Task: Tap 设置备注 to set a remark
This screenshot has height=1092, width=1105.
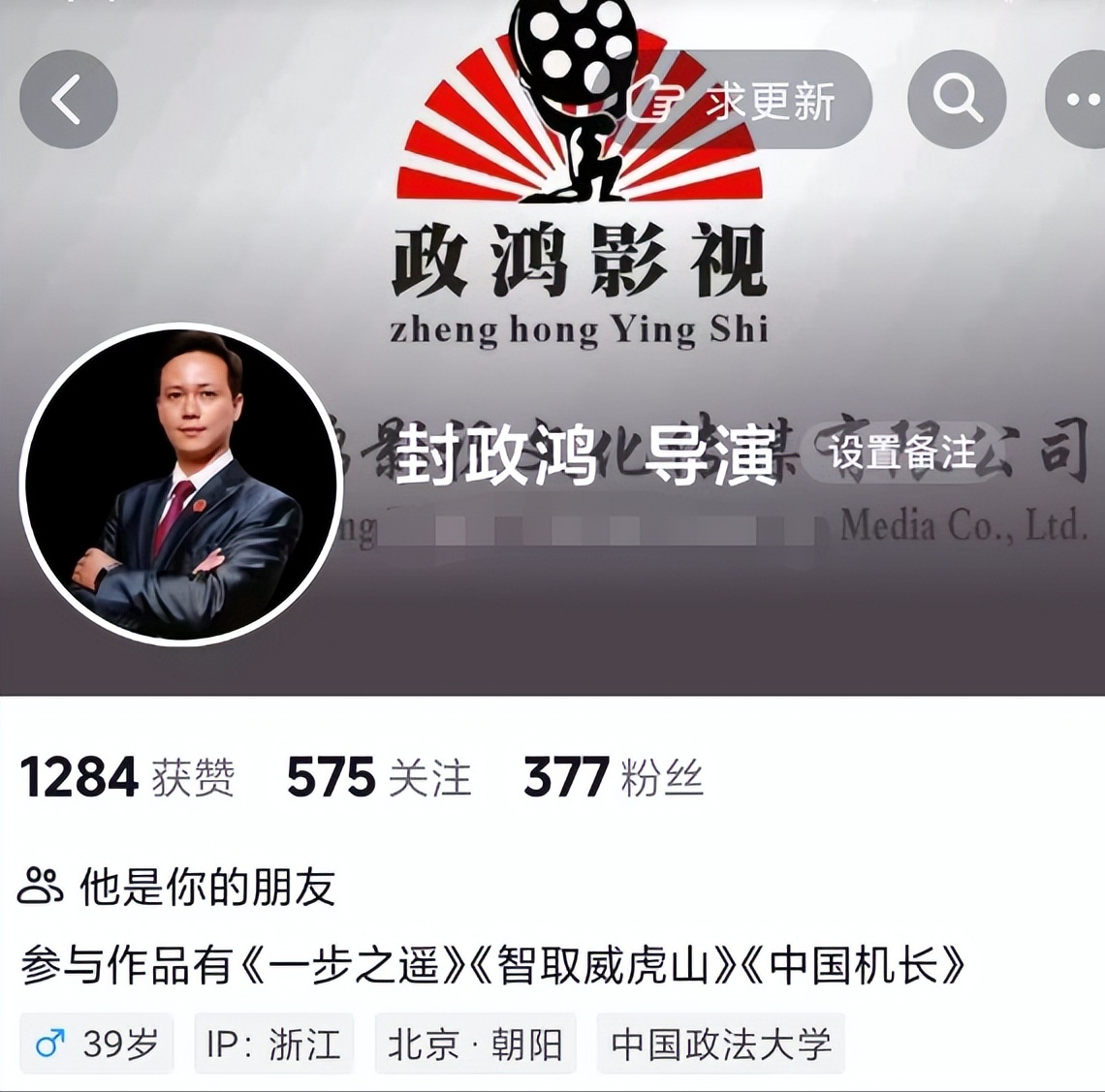Action: (901, 452)
